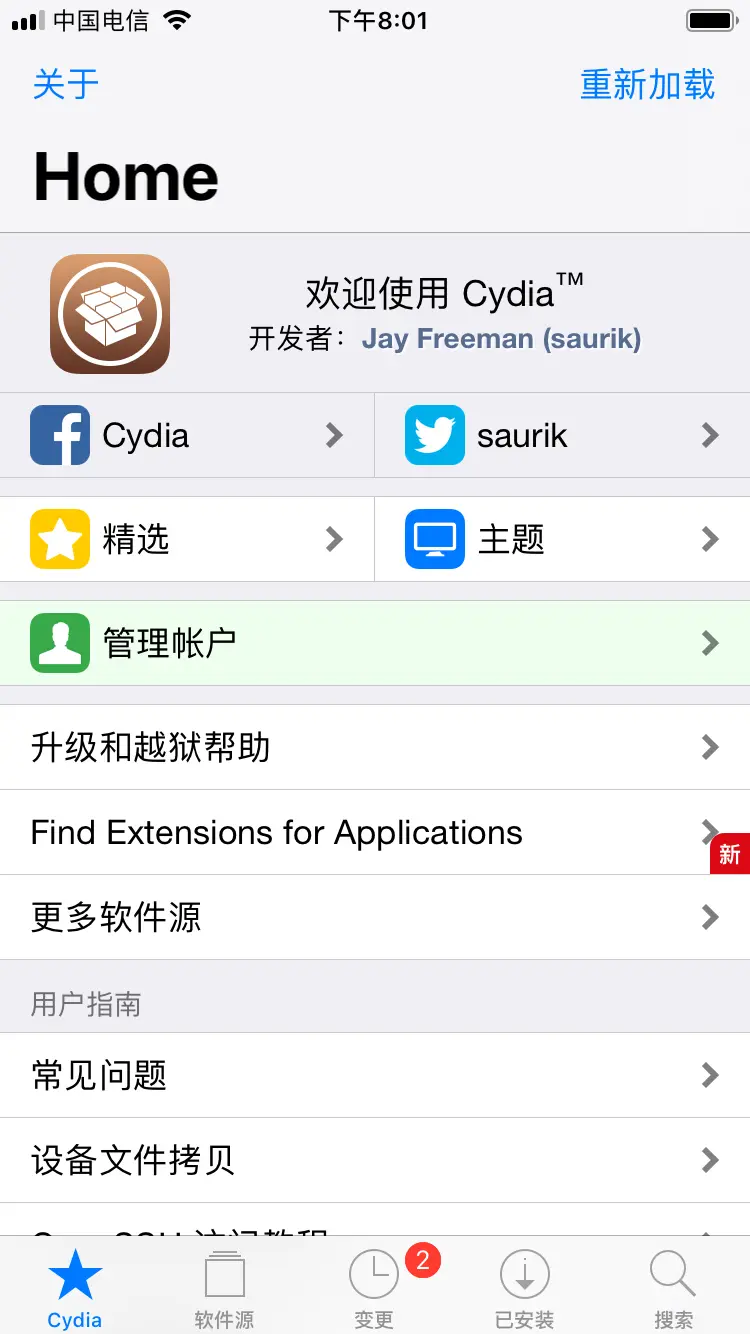
Task: Switch to the 搜索 tab
Action: click(x=673, y=1288)
